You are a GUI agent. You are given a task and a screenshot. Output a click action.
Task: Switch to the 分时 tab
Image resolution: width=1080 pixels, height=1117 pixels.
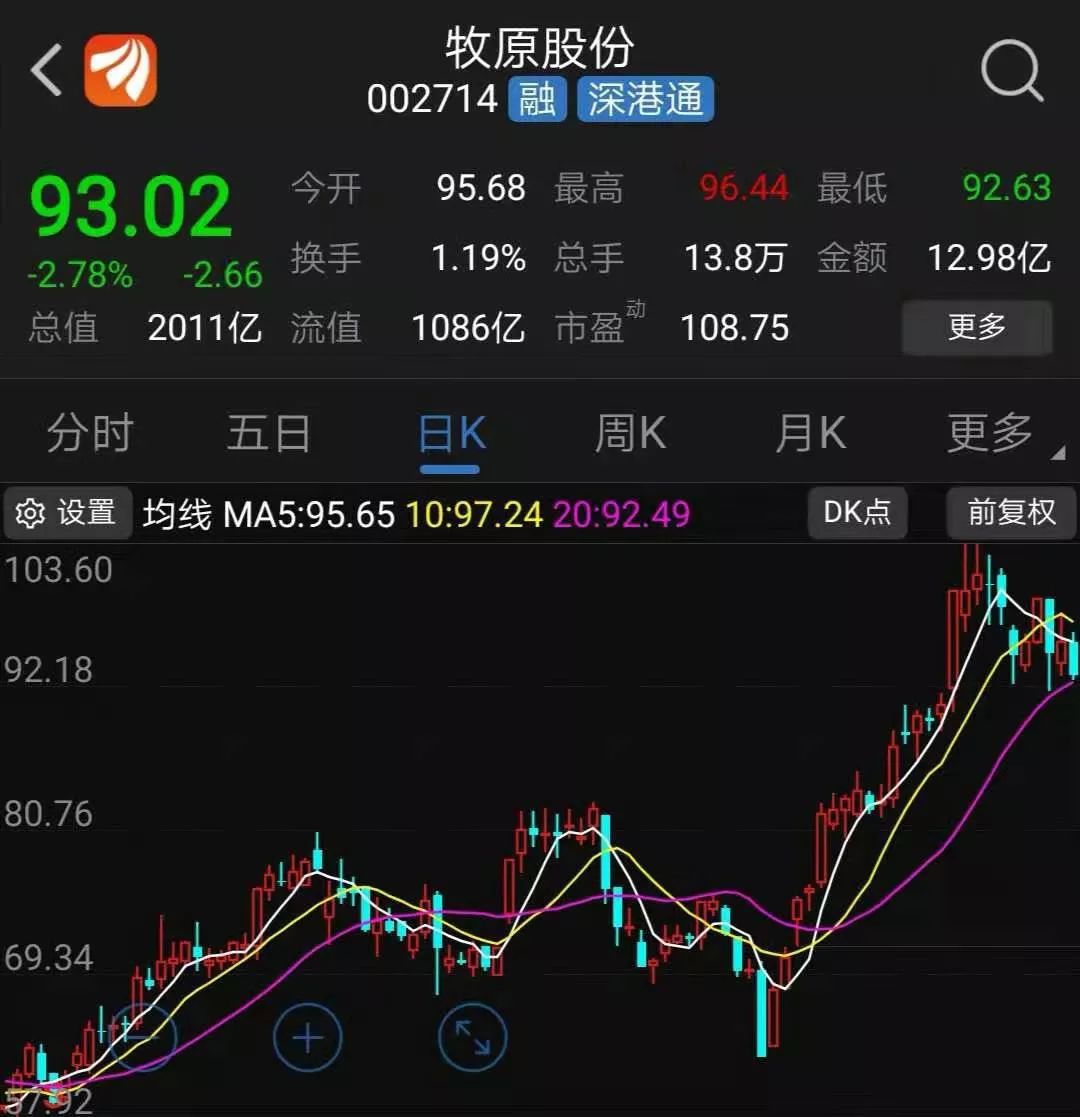90,432
